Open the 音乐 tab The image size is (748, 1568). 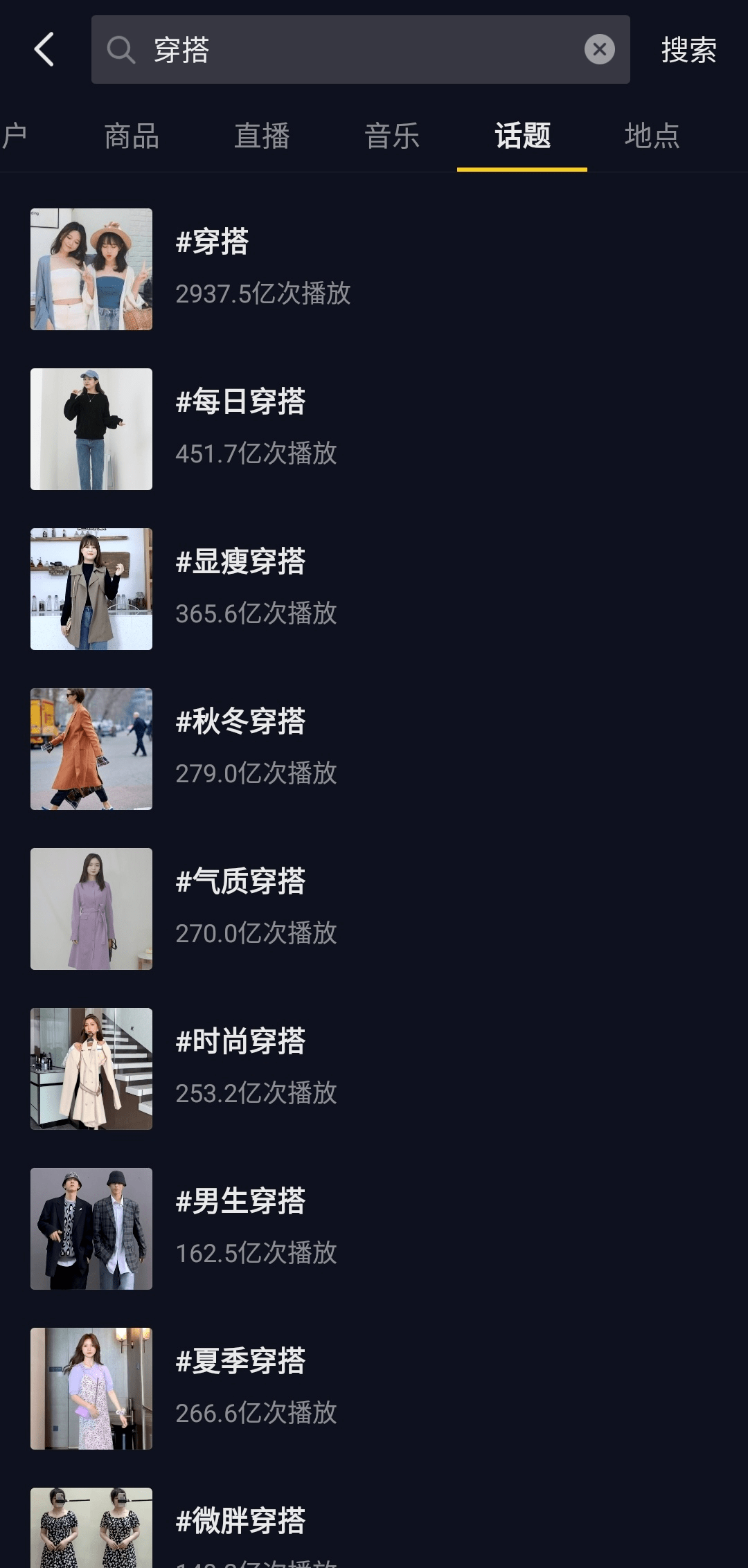(x=392, y=136)
